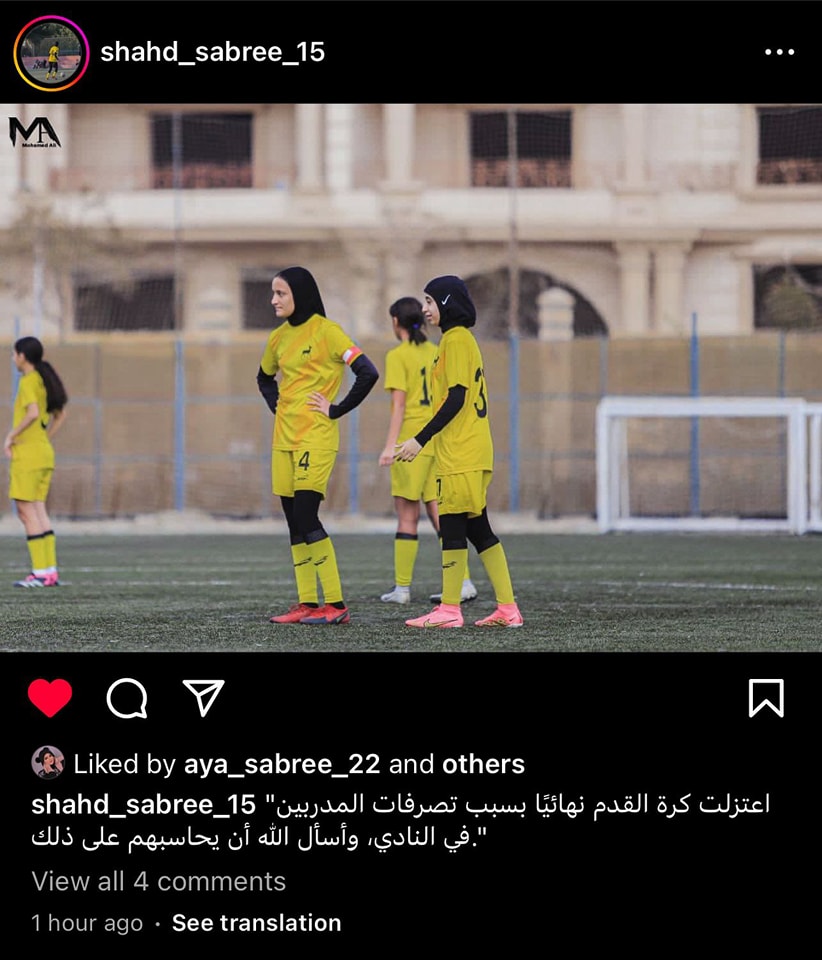822x960 pixels.
Task: Save the post with the bookmark icon
Action: (766, 698)
